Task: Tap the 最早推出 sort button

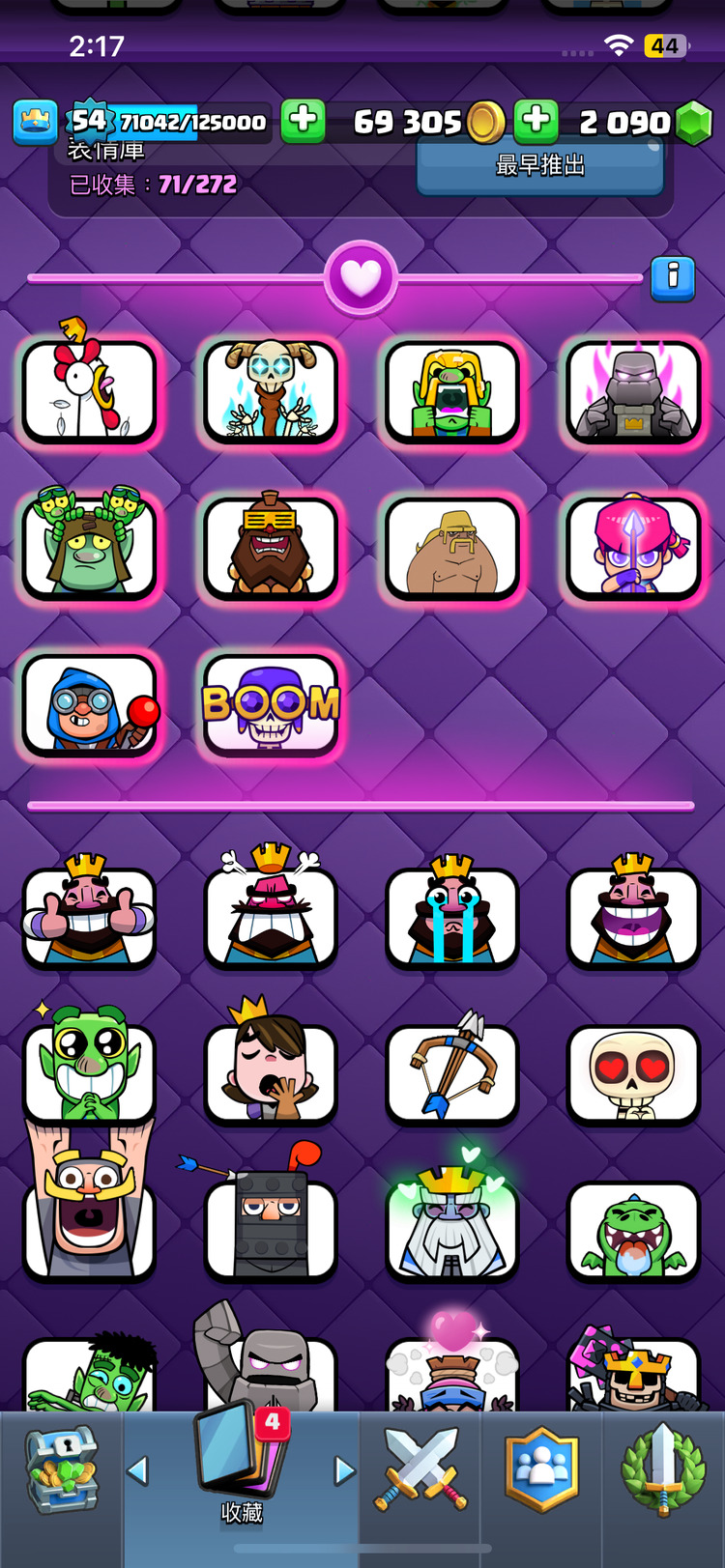Action: click(x=540, y=166)
